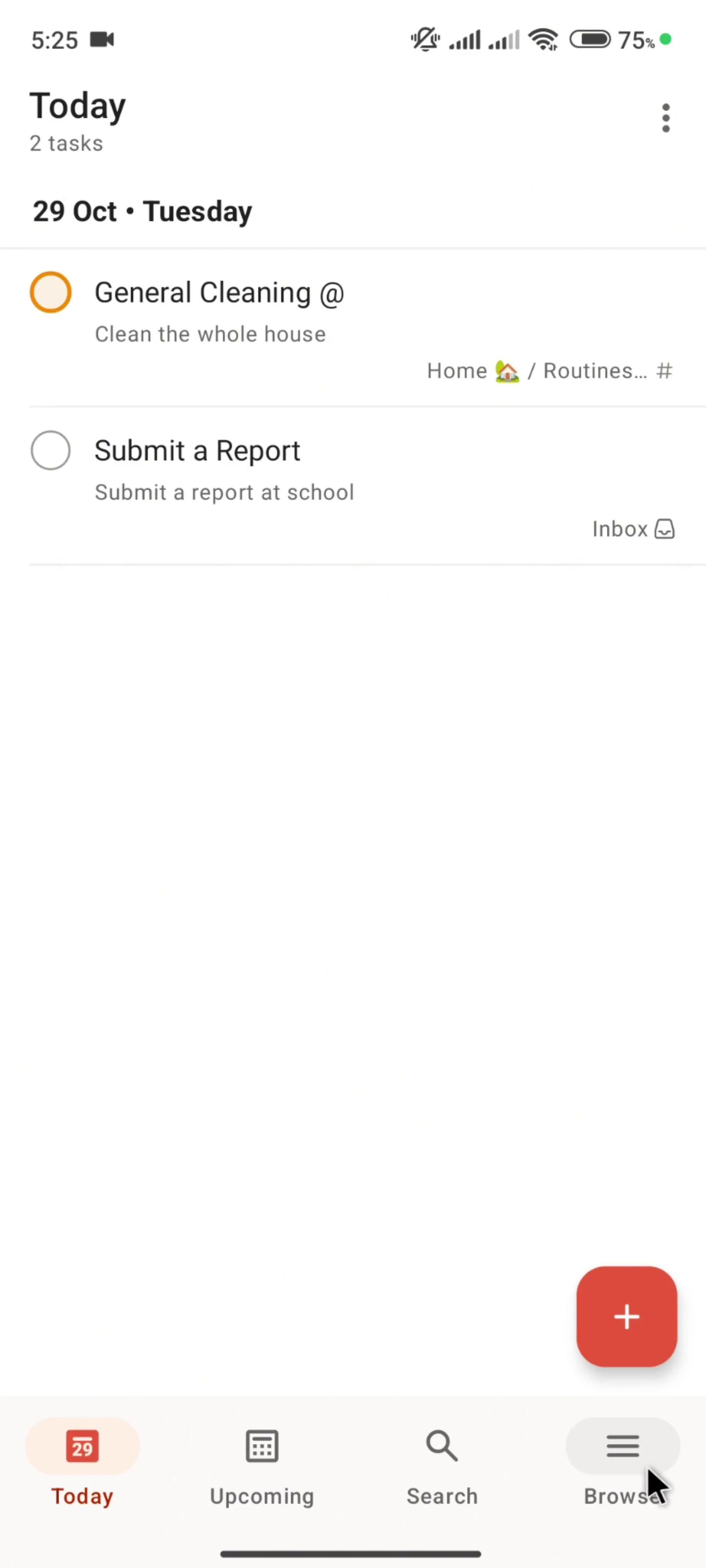Mark General Cleaning task as complete
Screen dimensions: 706x1568
pyautogui.click(x=51, y=293)
